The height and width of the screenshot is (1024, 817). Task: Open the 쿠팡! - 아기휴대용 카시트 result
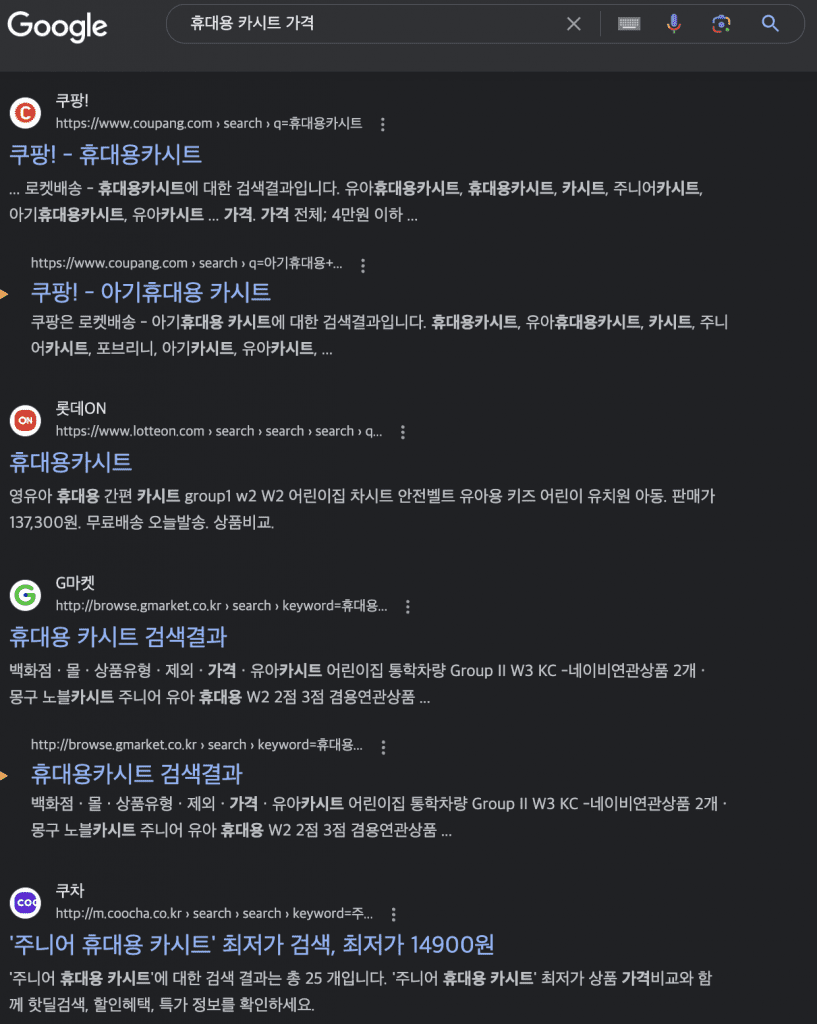tap(151, 292)
